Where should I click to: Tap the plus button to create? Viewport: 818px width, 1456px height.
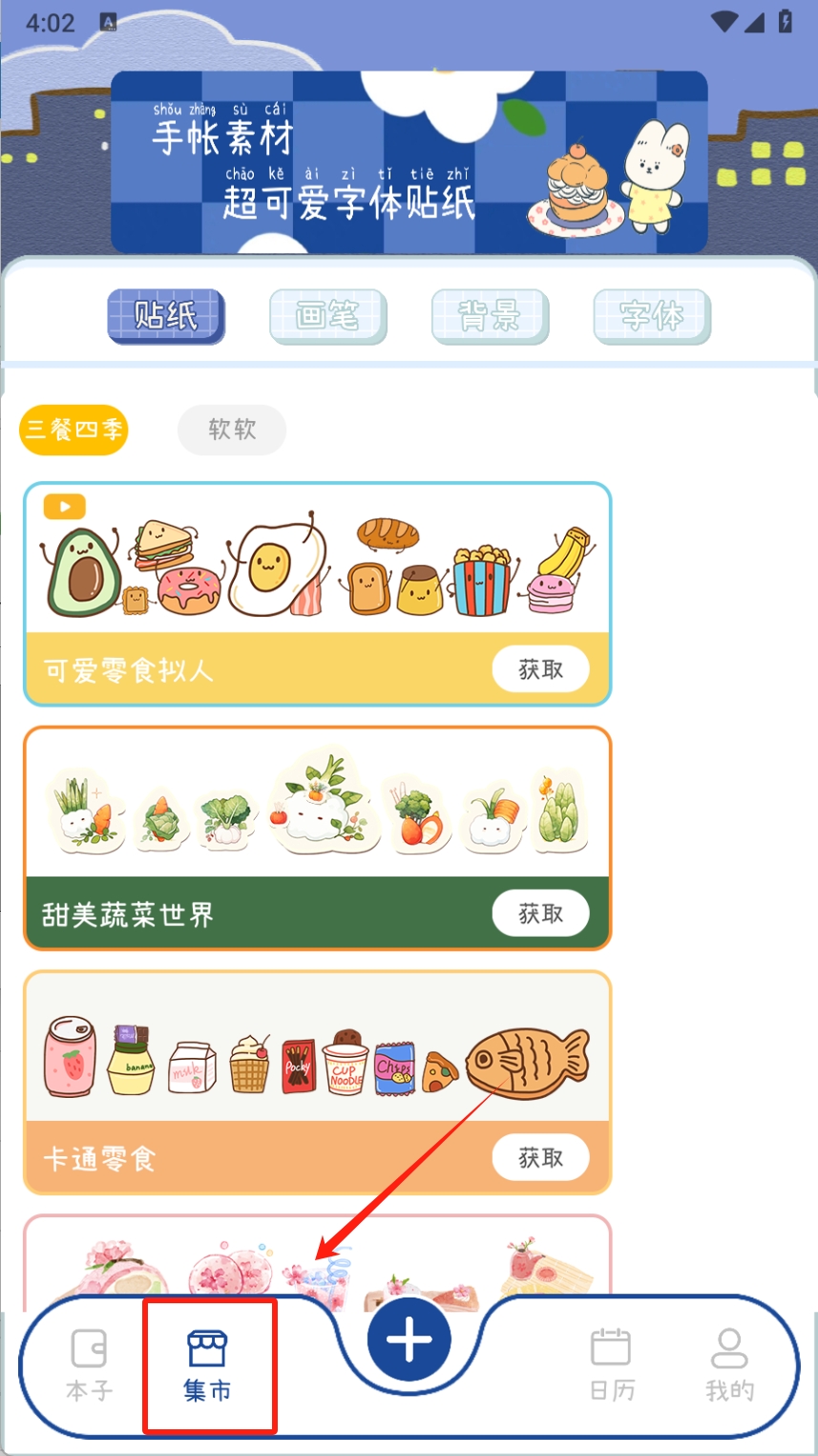[x=409, y=1340]
